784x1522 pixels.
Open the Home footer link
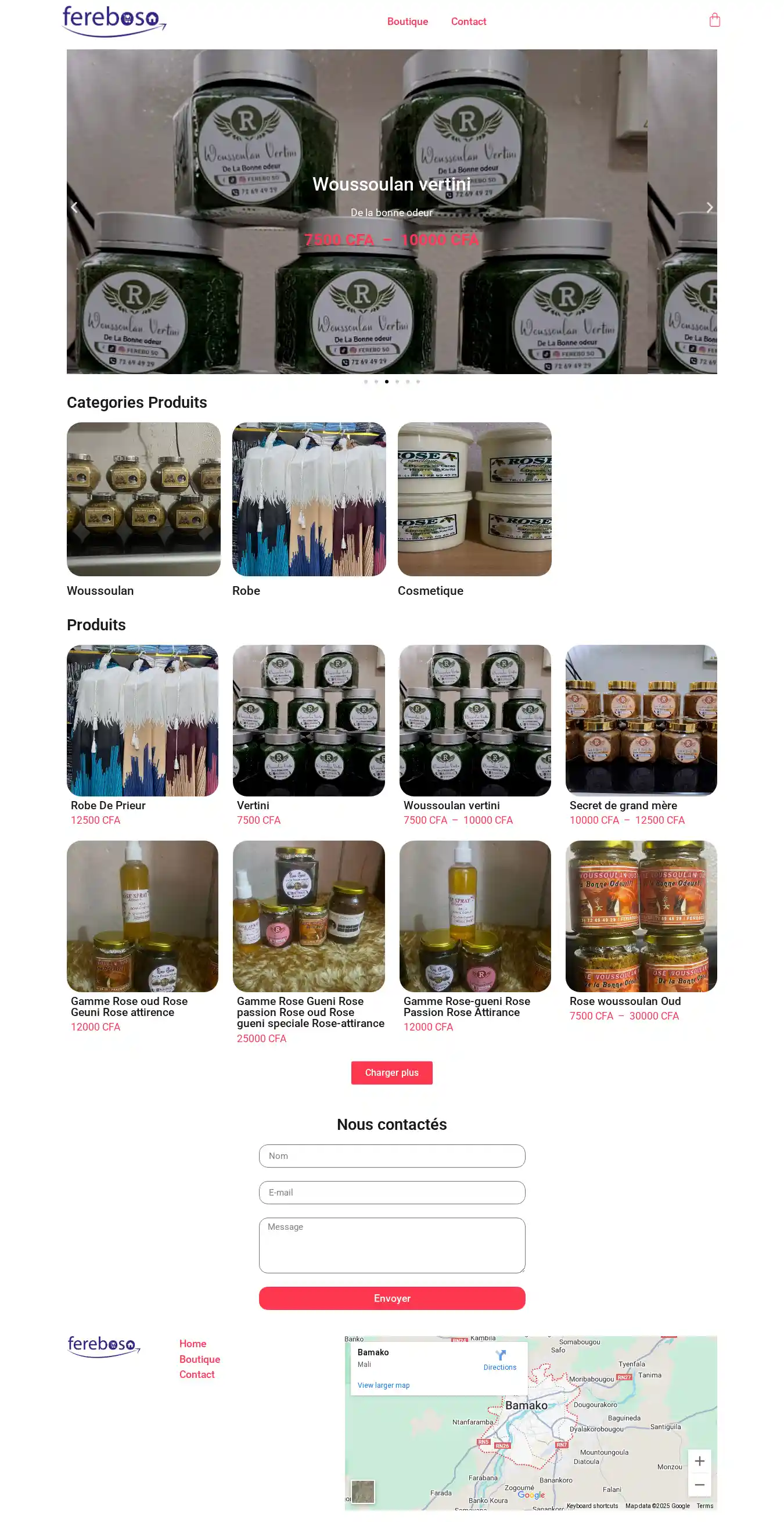pos(193,1344)
